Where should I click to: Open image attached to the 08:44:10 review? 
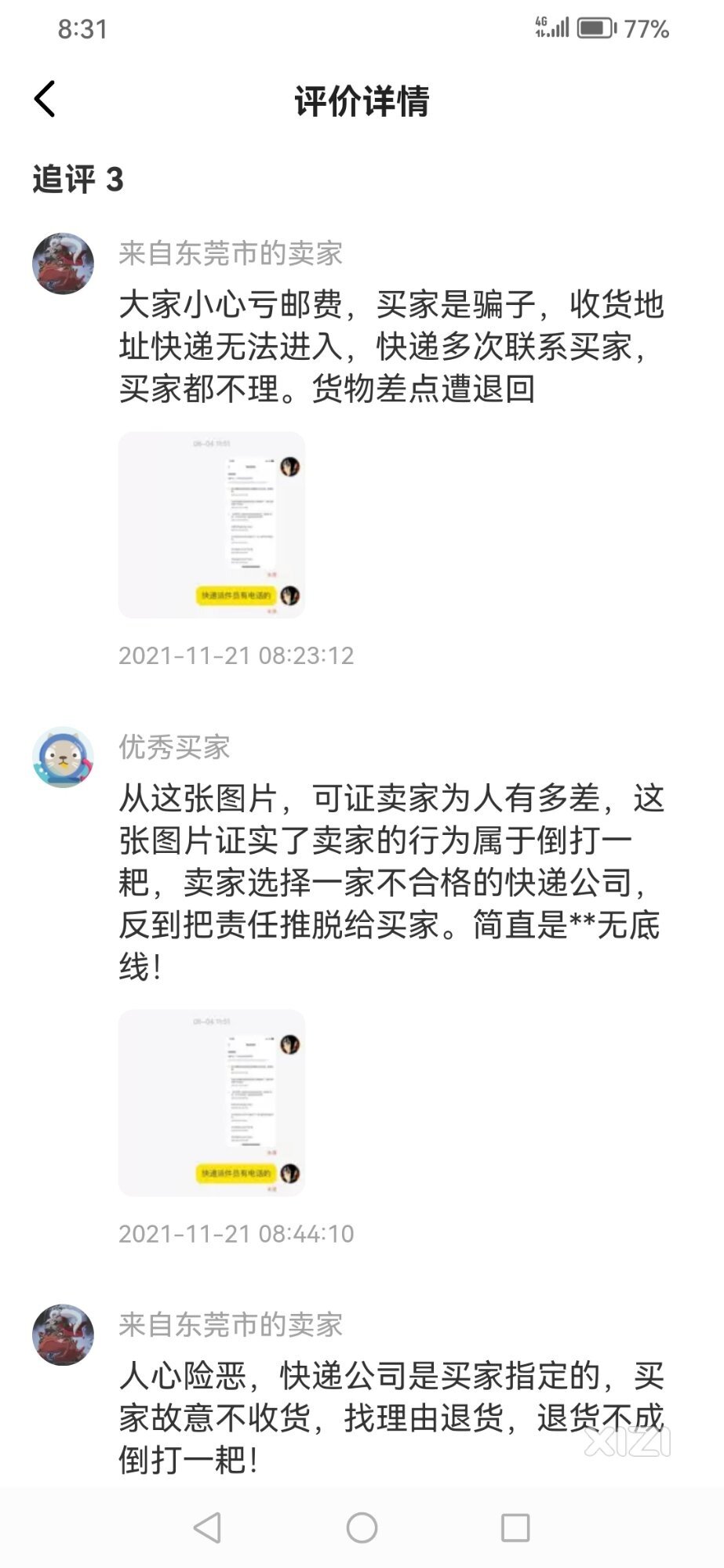[x=212, y=1102]
